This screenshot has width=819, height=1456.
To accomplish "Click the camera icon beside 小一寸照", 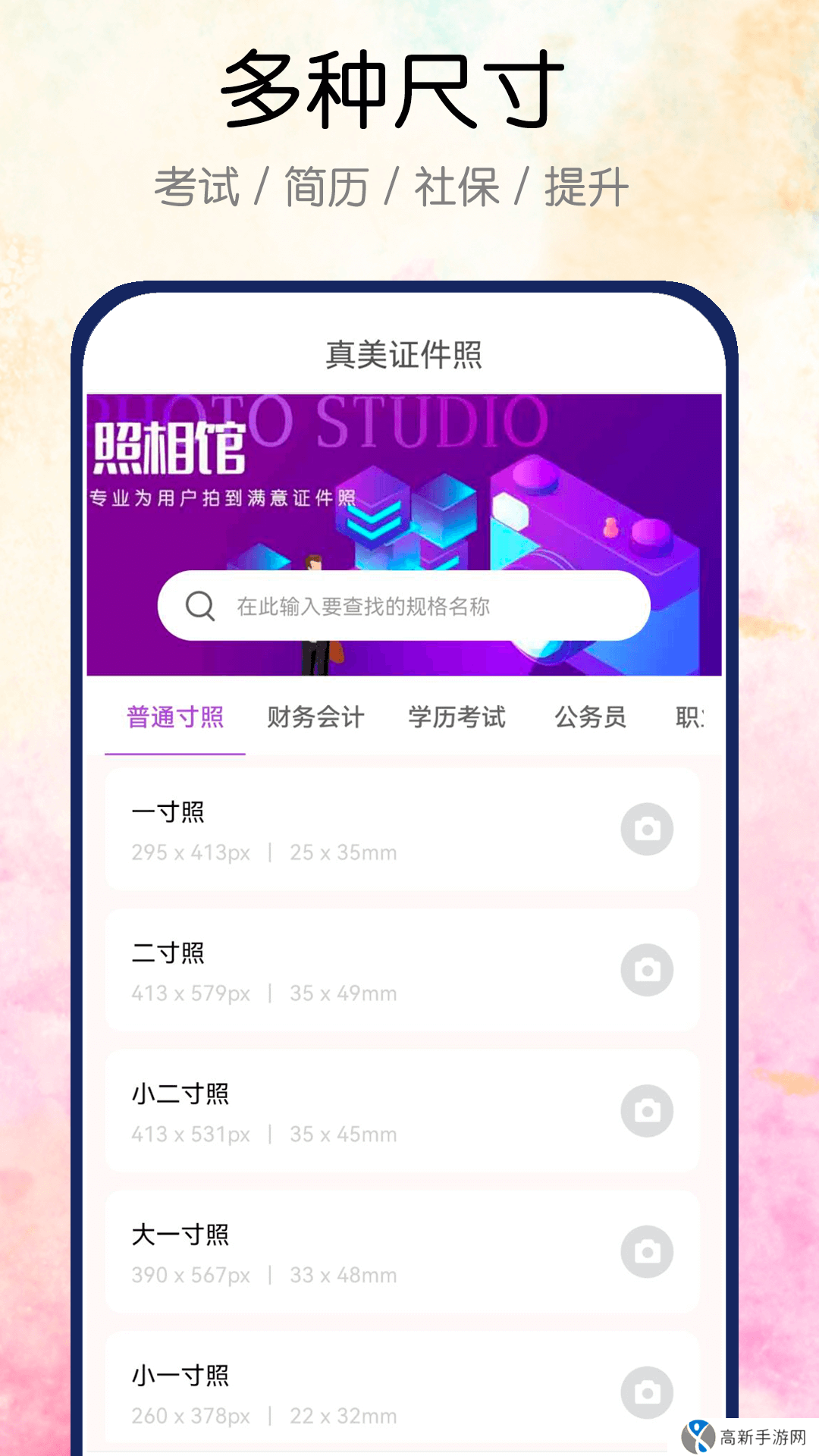I will point(648,1392).
